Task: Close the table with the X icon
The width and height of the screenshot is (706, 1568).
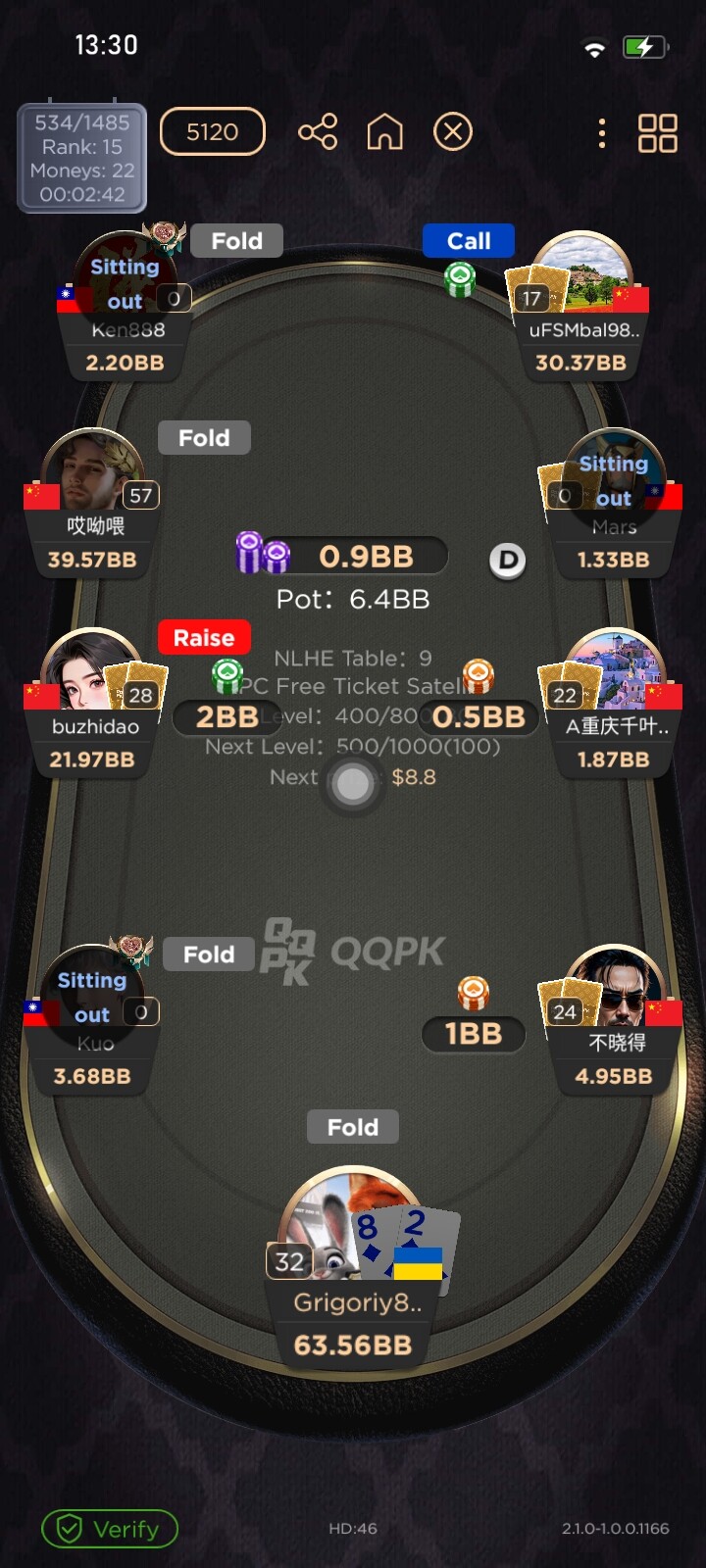Action: (453, 131)
